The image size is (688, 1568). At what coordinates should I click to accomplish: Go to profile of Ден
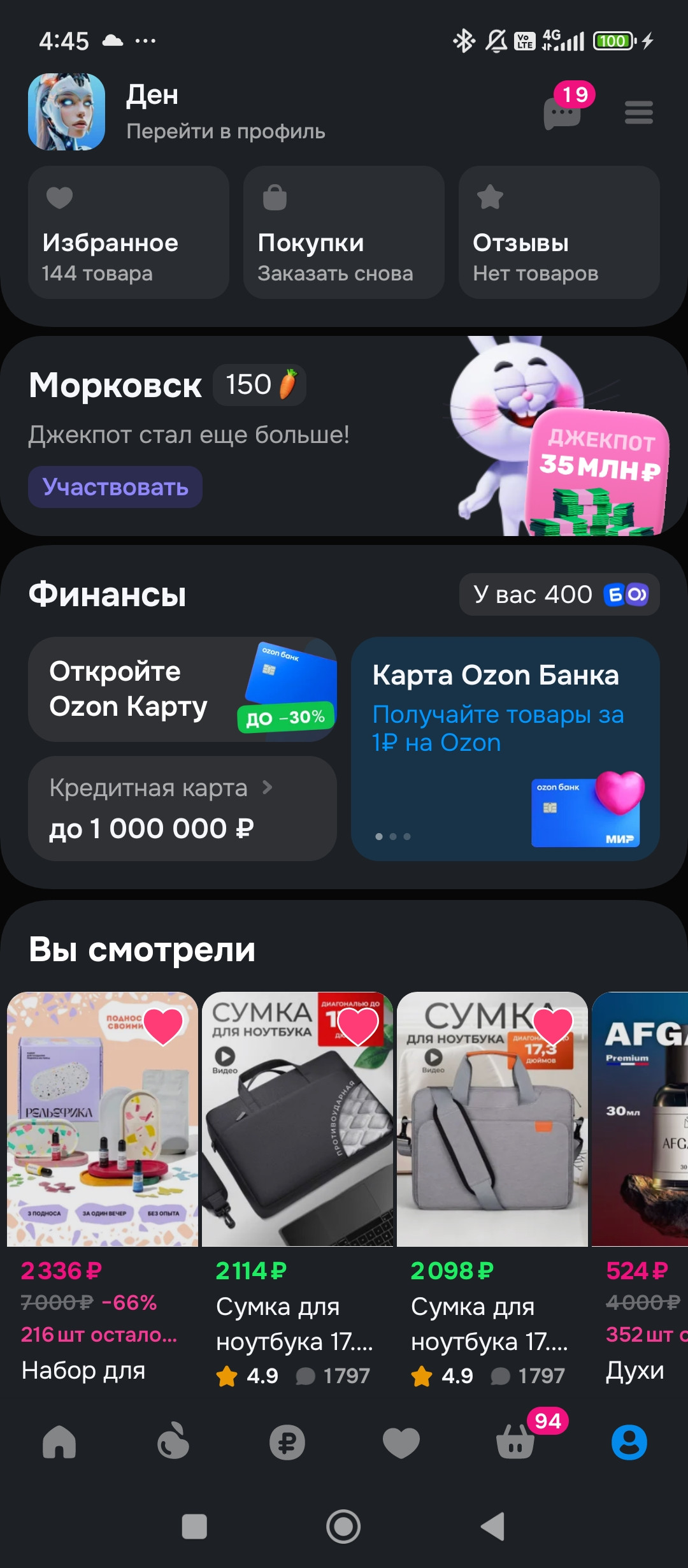point(225,131)
